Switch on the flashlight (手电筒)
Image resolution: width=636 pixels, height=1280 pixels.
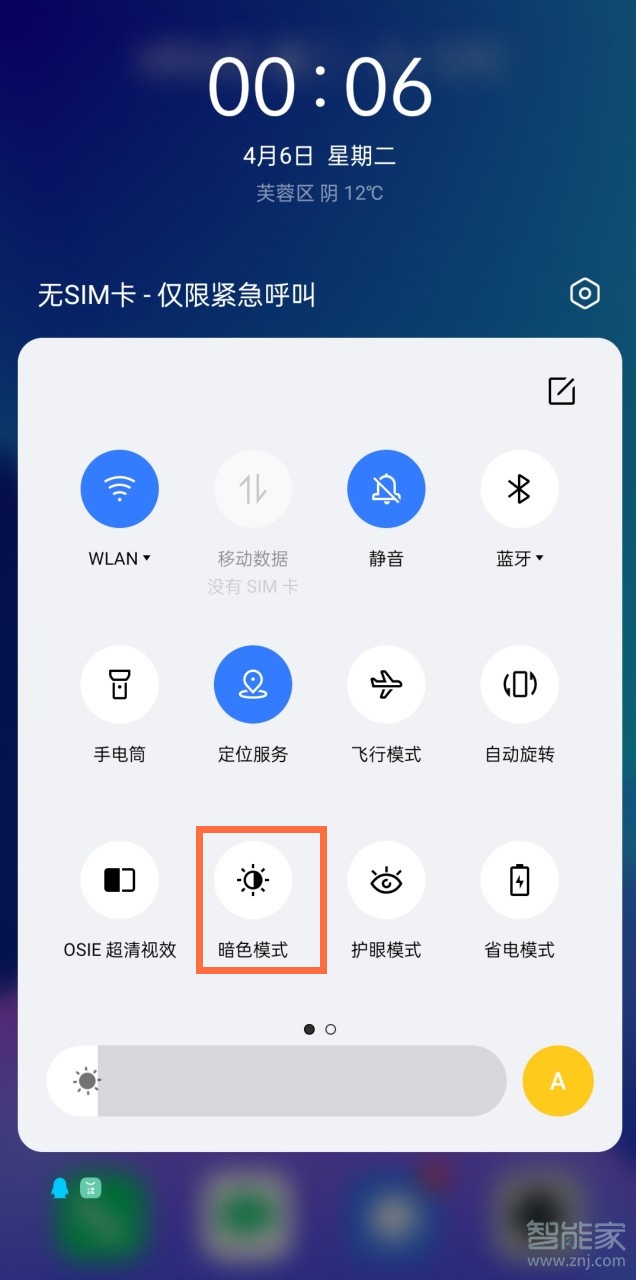click(119, 685)
